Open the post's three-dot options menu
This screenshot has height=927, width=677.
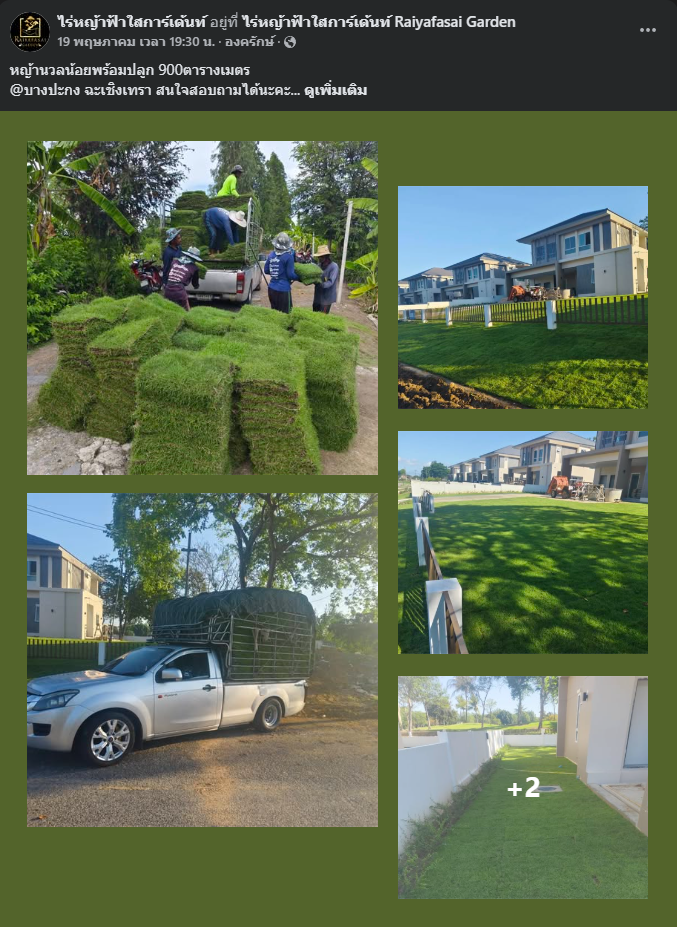648,30
